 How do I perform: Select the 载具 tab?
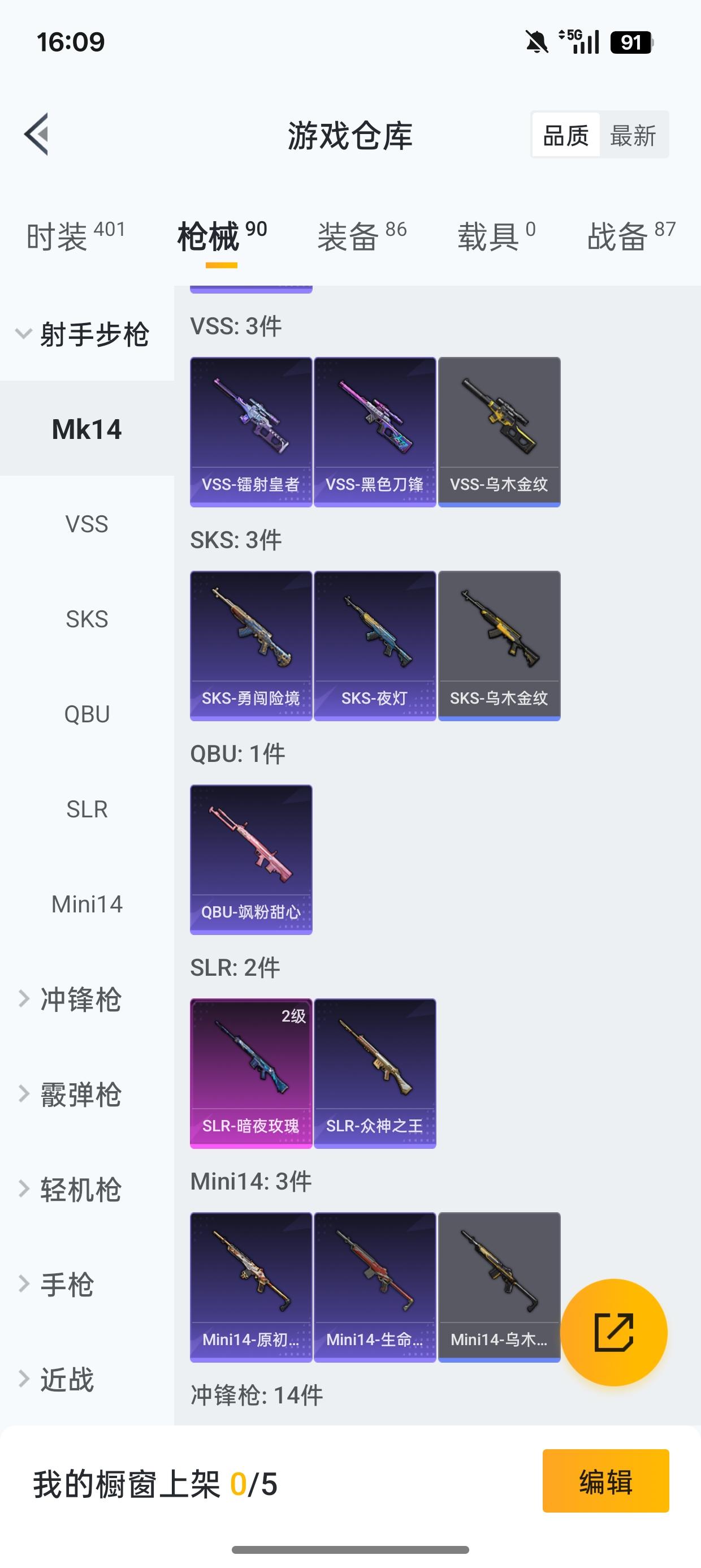496,236
